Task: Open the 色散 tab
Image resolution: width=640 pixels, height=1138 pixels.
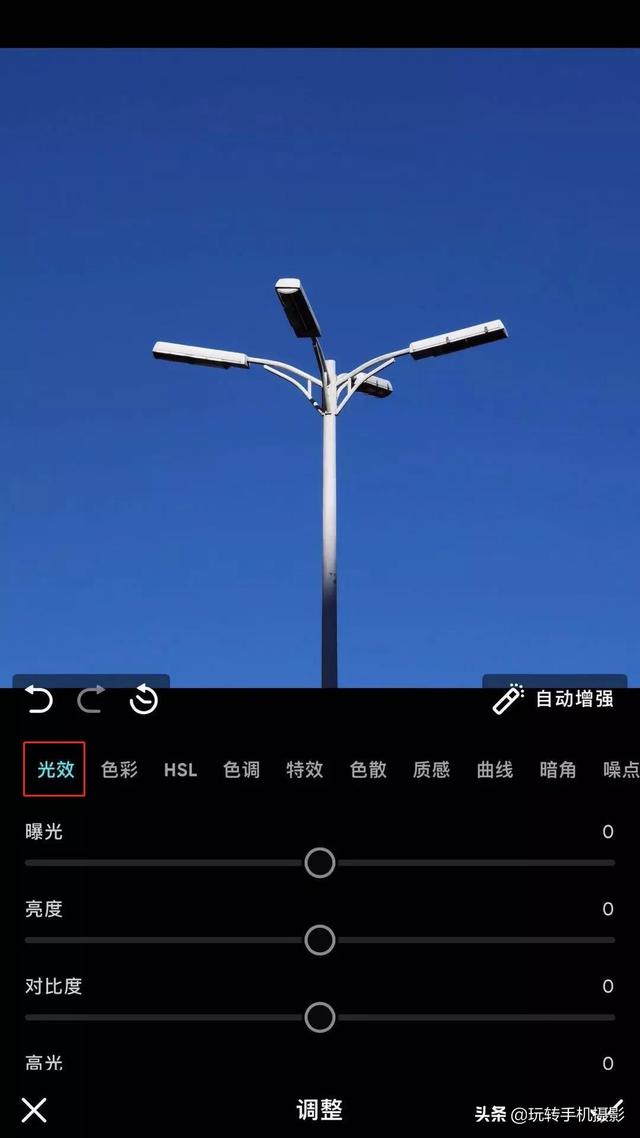Action: tap(367, 769)
